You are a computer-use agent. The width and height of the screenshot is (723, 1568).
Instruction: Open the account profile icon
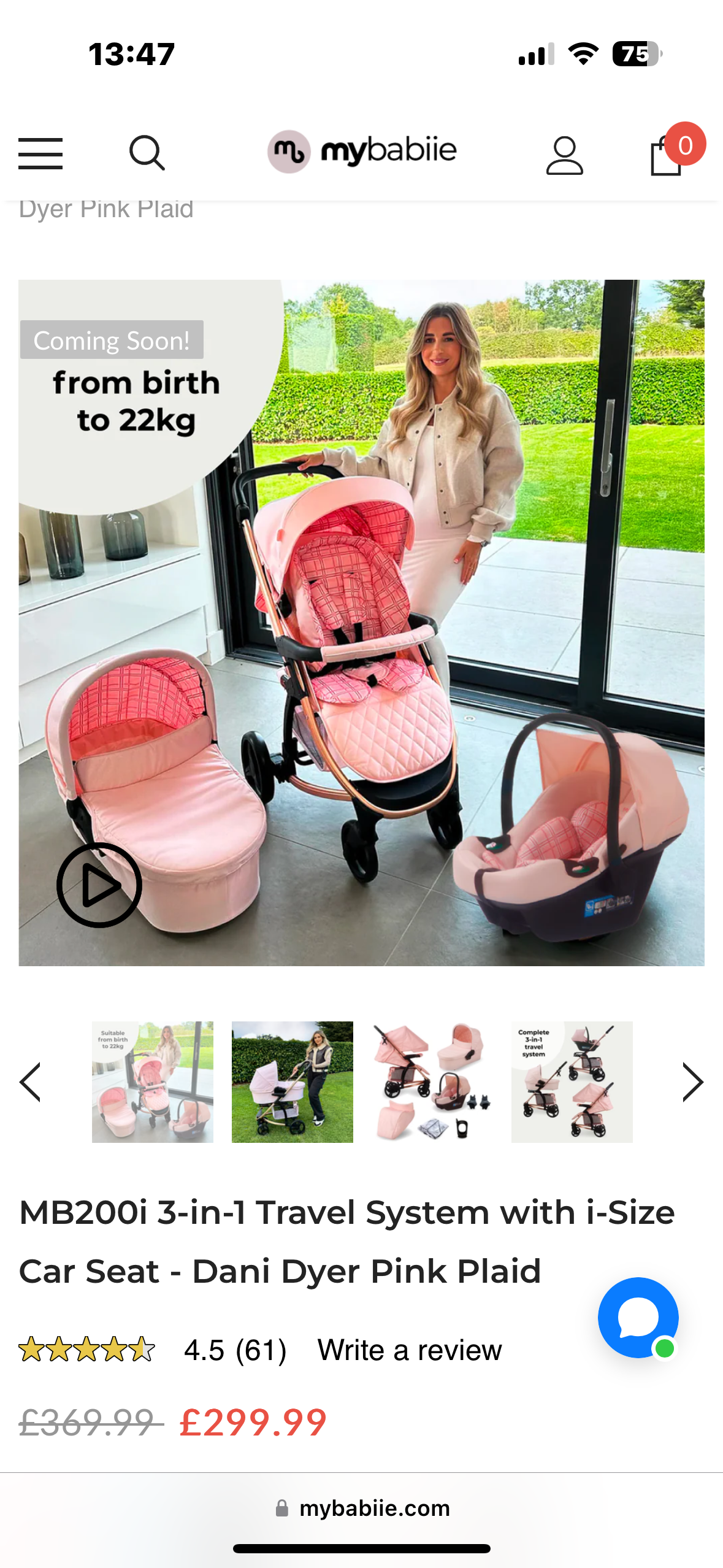tap(564, 156)
